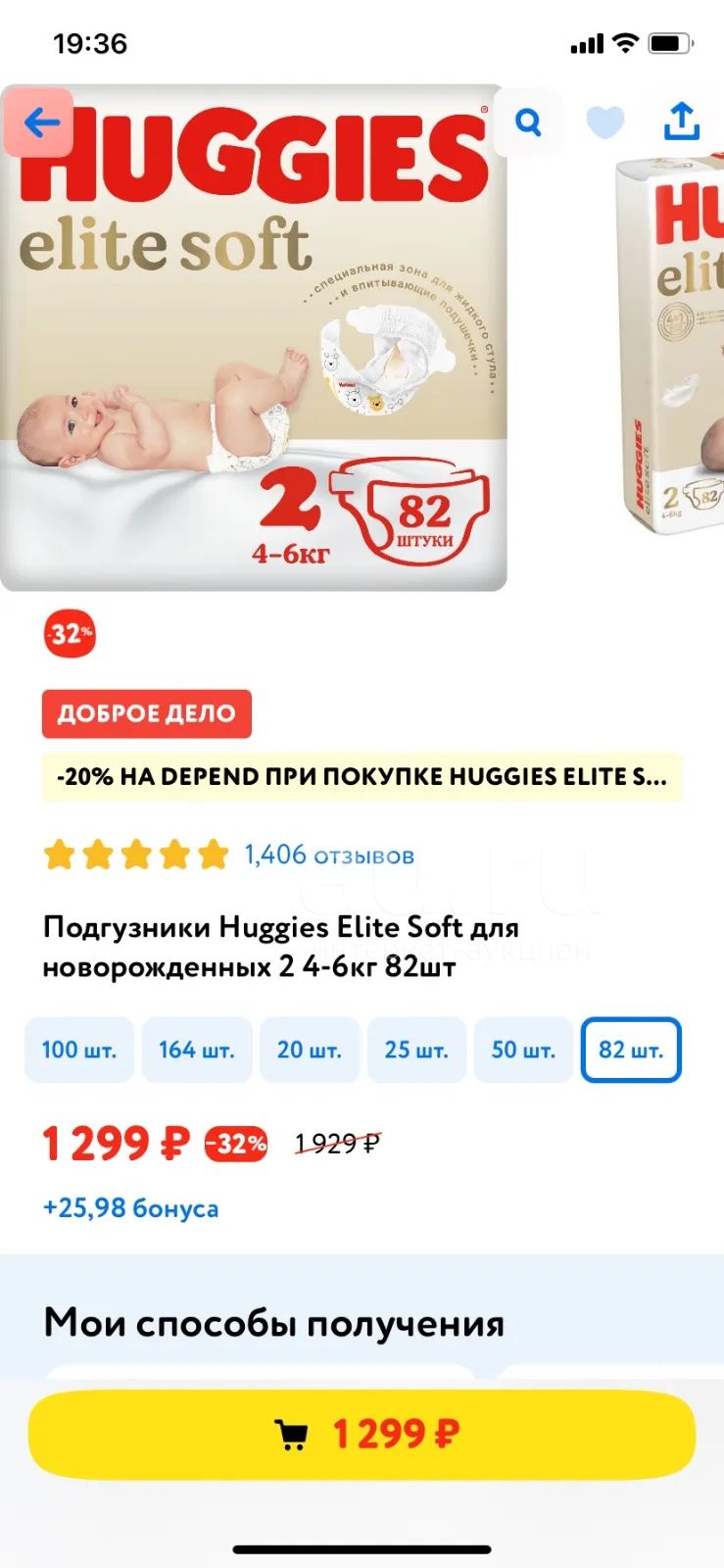The height and width of the screenshot is (1568, 724).
Task: Share this product
Action: pyautogui.click(x=682, y=122)
